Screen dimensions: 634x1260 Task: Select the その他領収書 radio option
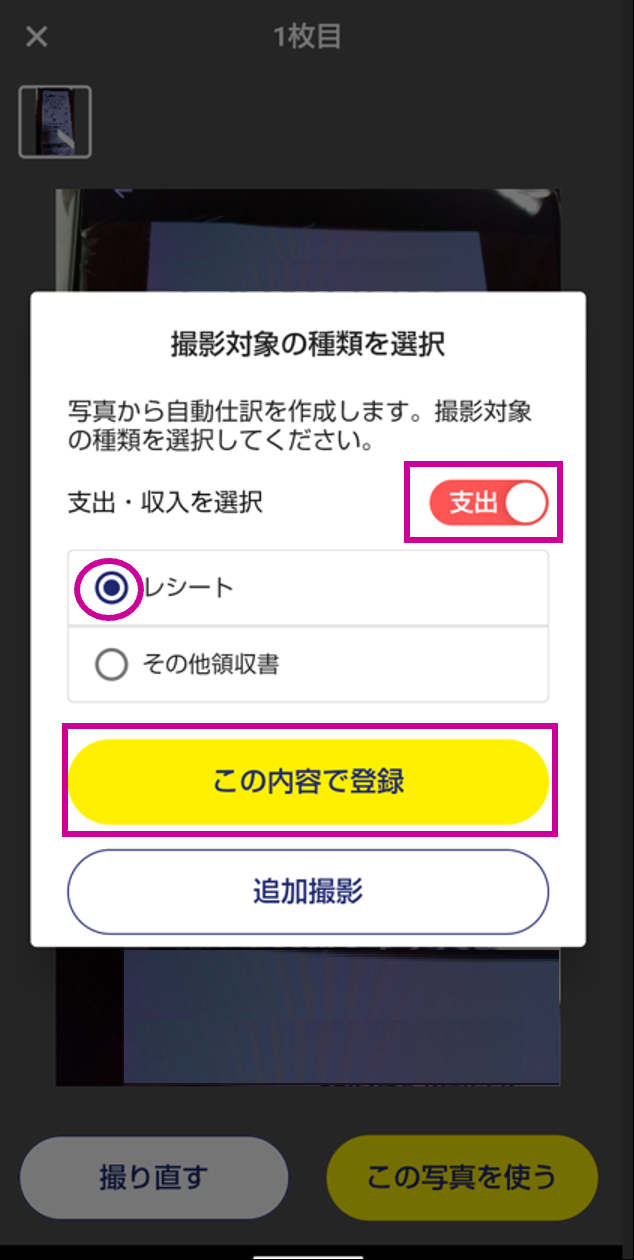point(111,665)
